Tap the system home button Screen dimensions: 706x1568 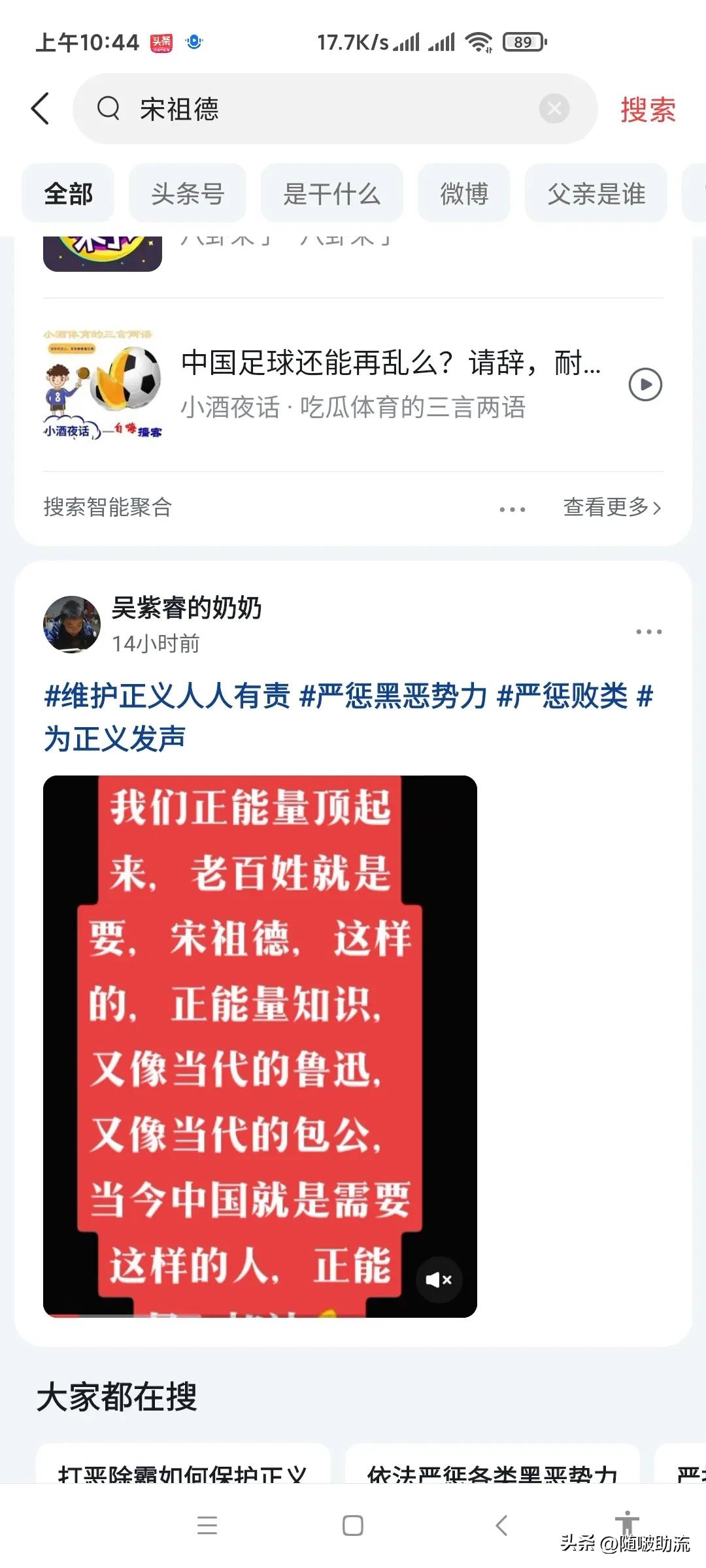pyautogui.click(x=353, y=1526)
